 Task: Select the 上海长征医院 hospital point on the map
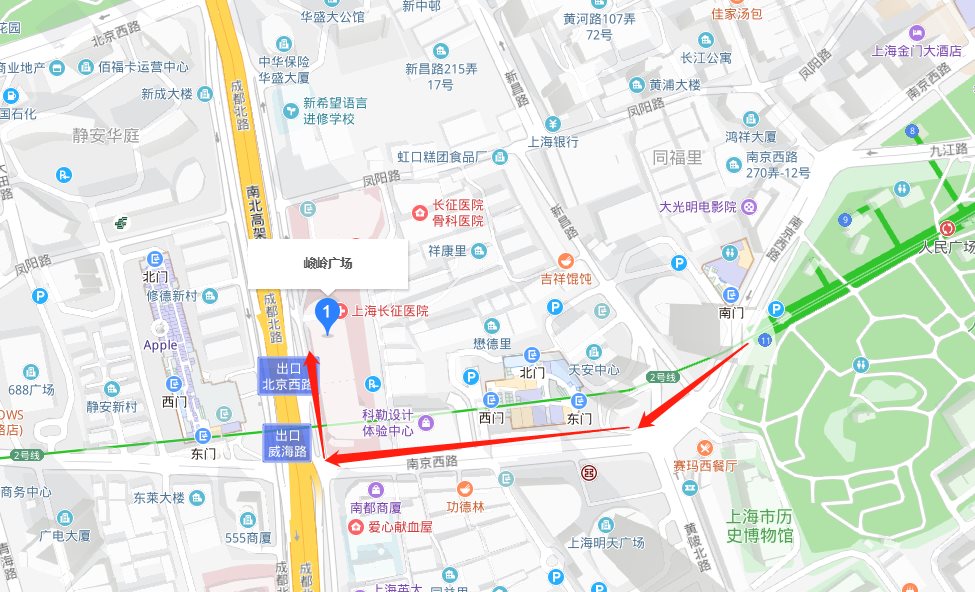[x=342, y=311]
